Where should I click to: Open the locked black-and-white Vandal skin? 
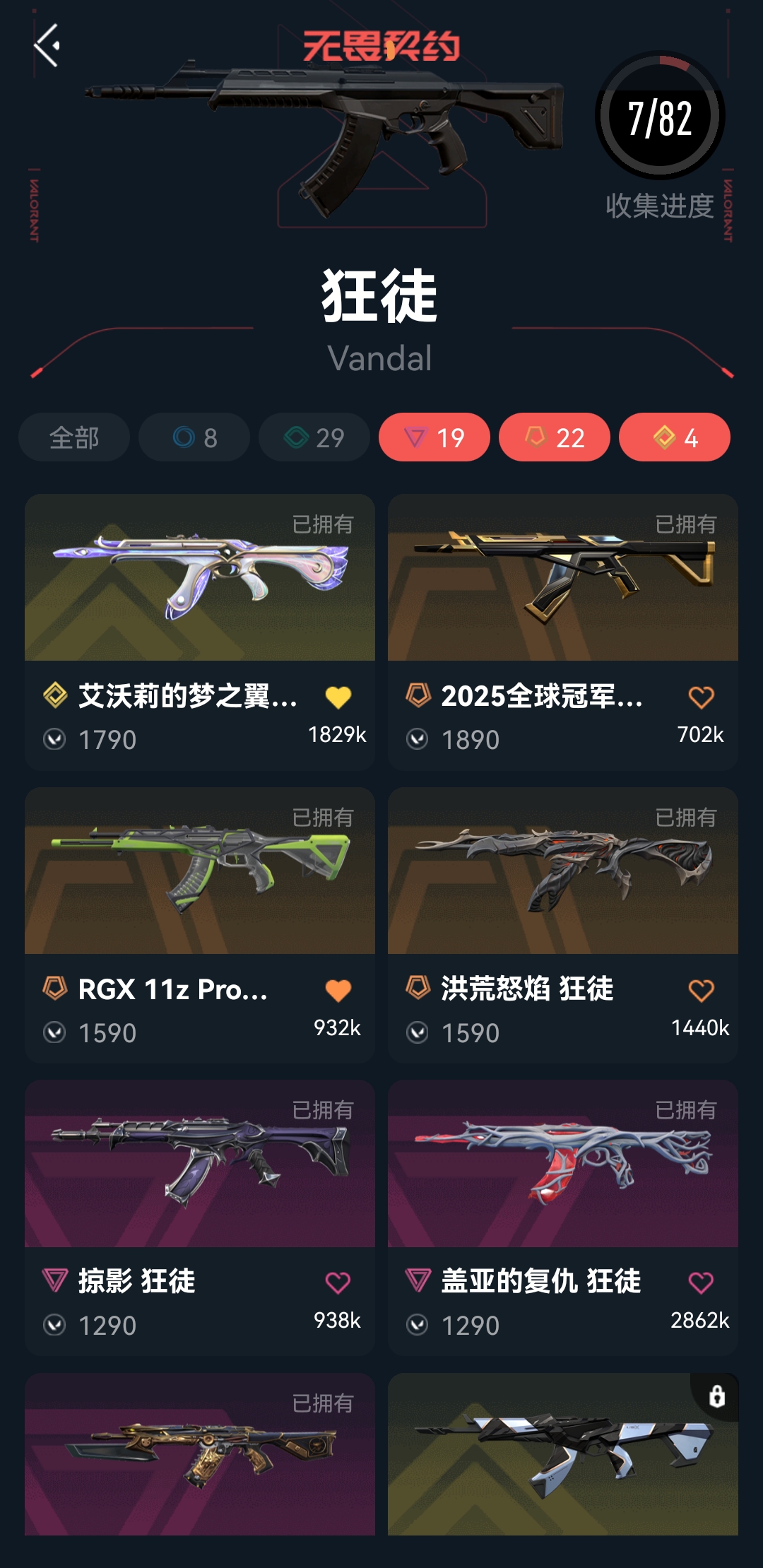(x=563, y=1454)
